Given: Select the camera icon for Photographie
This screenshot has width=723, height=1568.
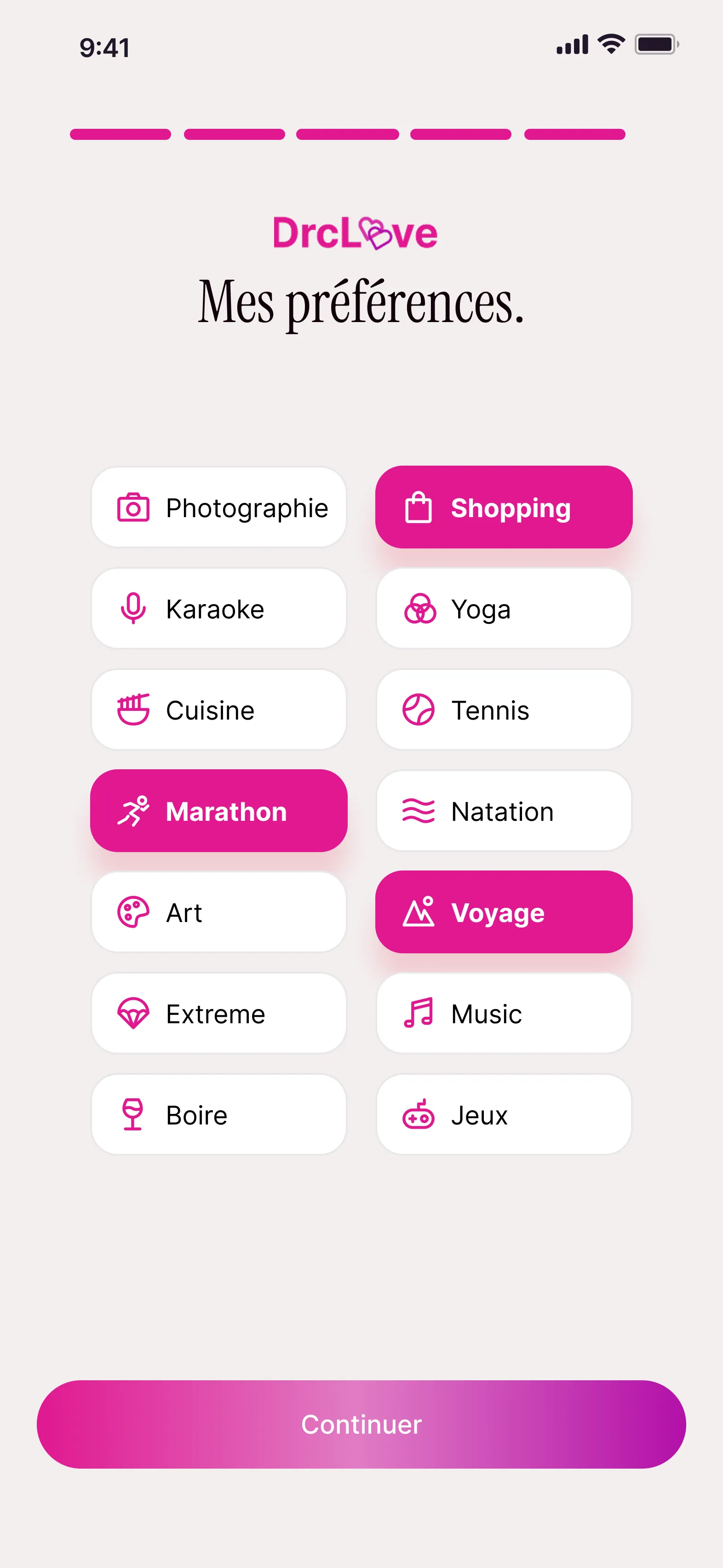Looking at the screenshot, I should click(x=132, y=507).
